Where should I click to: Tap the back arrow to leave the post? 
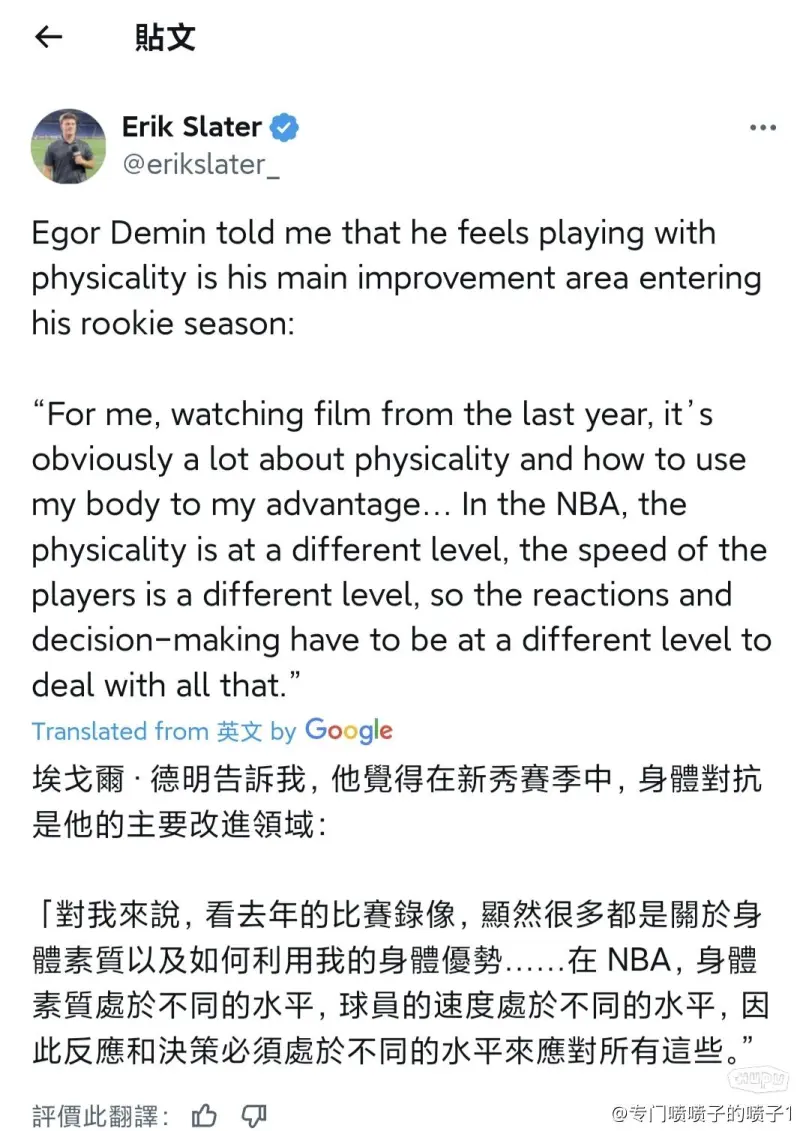tap(47, 37)
